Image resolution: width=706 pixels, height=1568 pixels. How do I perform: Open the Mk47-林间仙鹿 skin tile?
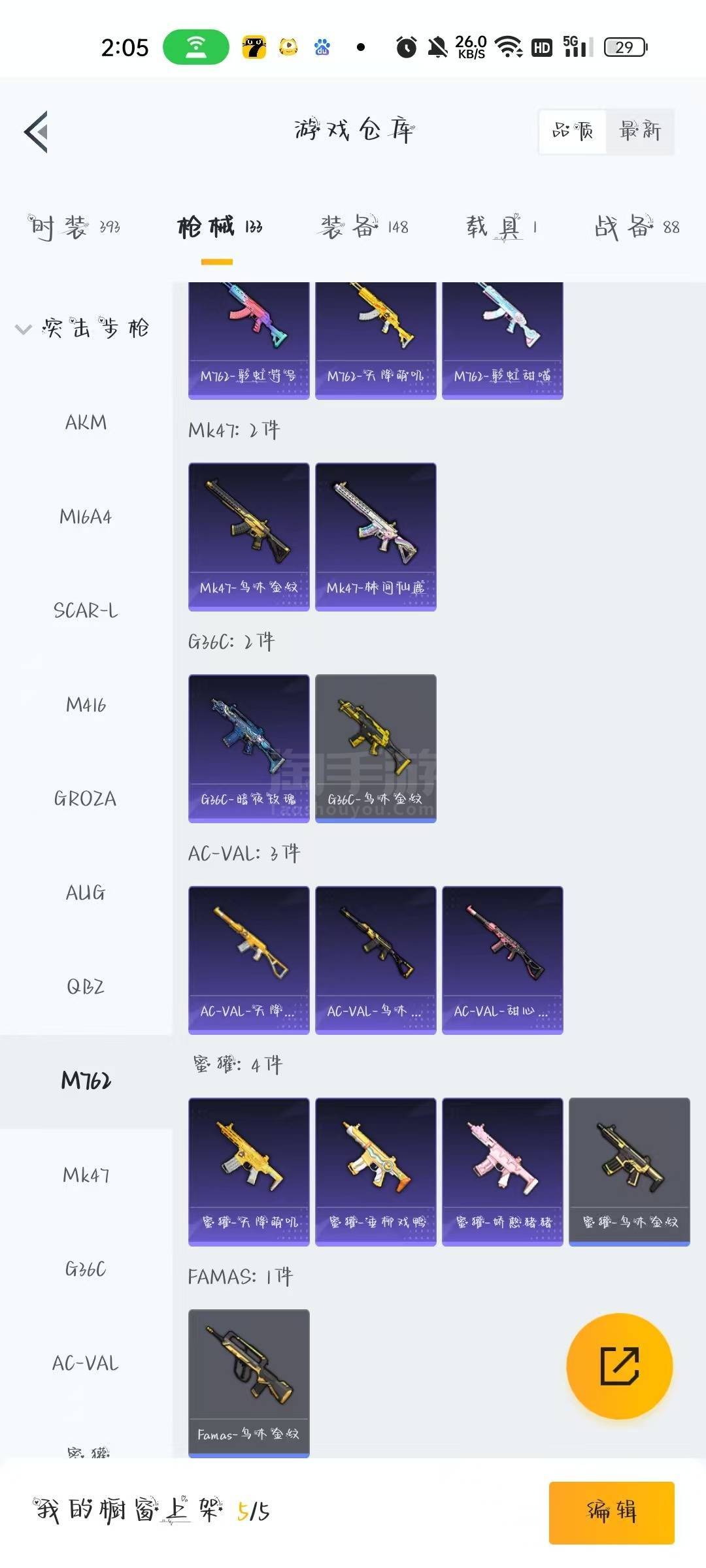[x=375, y=536]
